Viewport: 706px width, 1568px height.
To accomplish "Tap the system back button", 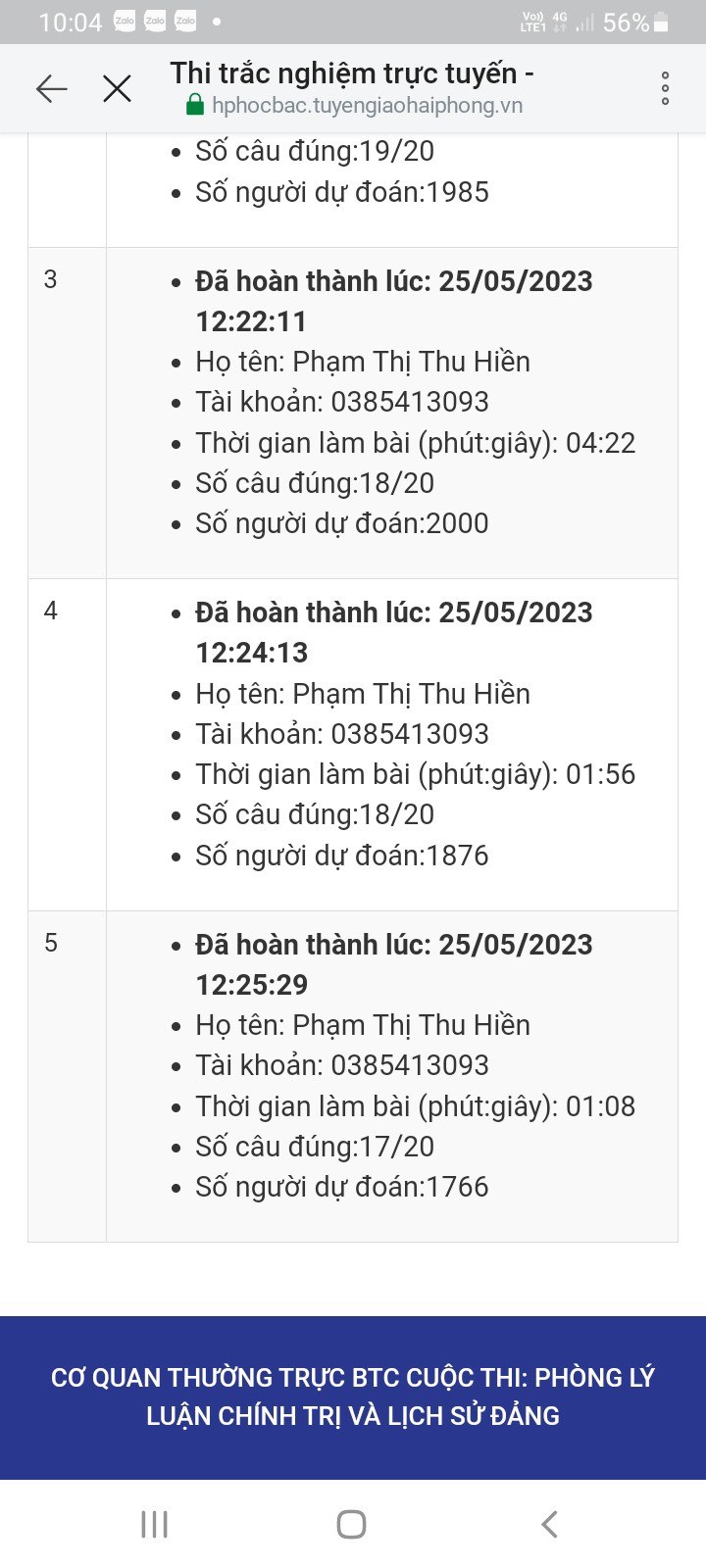I will tap(550, 1524).
